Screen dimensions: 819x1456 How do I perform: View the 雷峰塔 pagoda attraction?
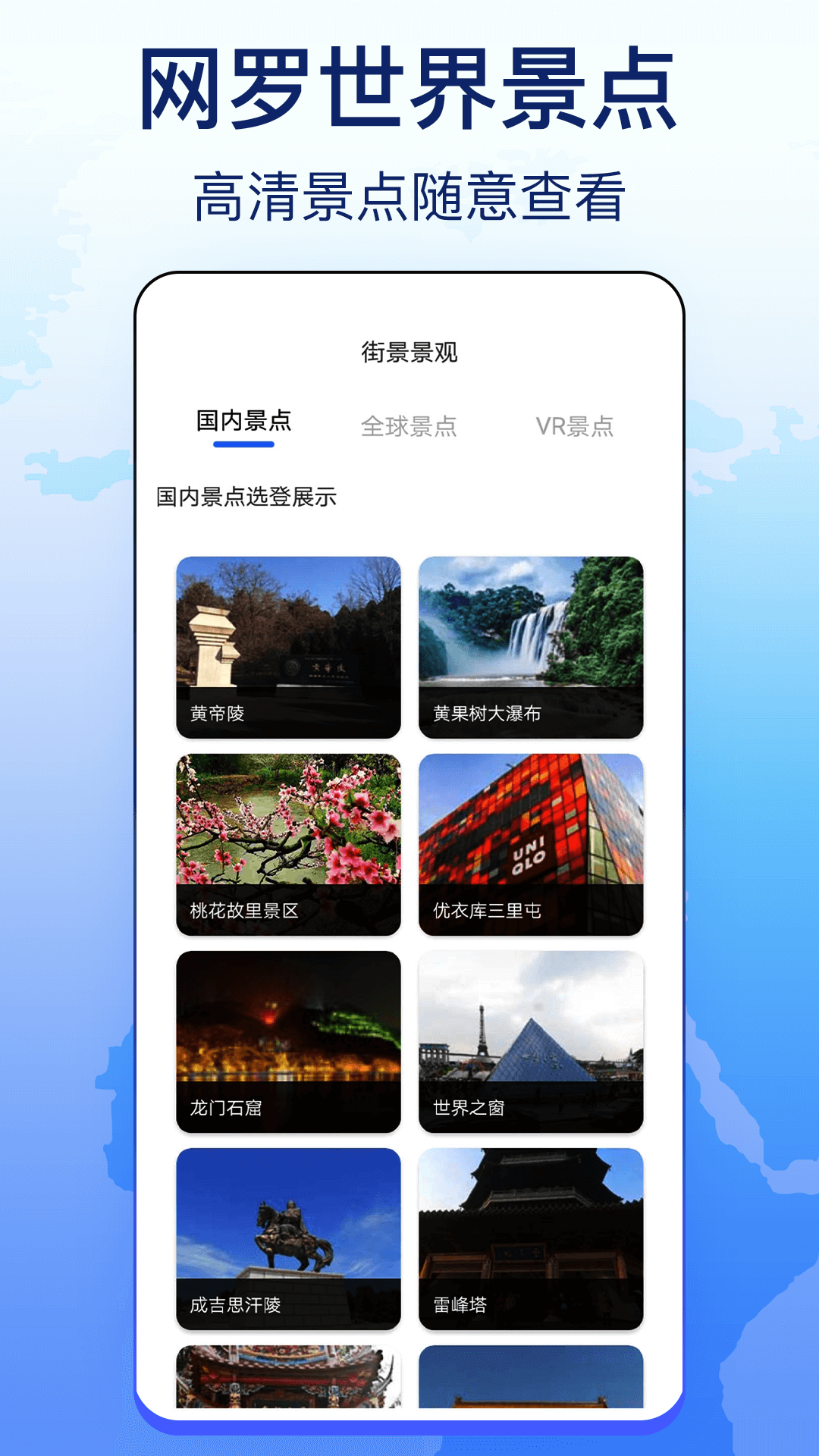pos(532,1236)
